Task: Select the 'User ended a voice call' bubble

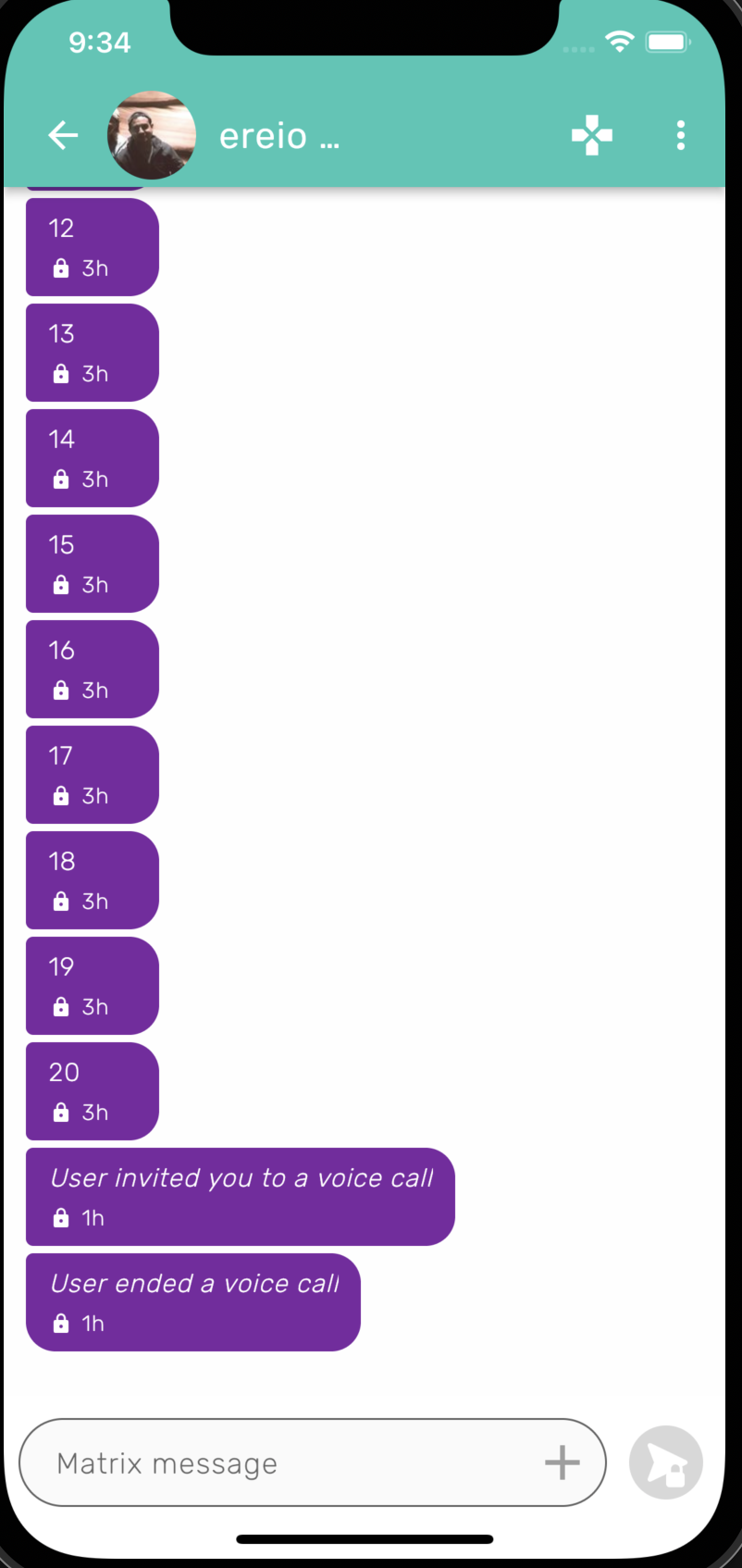Action: (193, 1300)
